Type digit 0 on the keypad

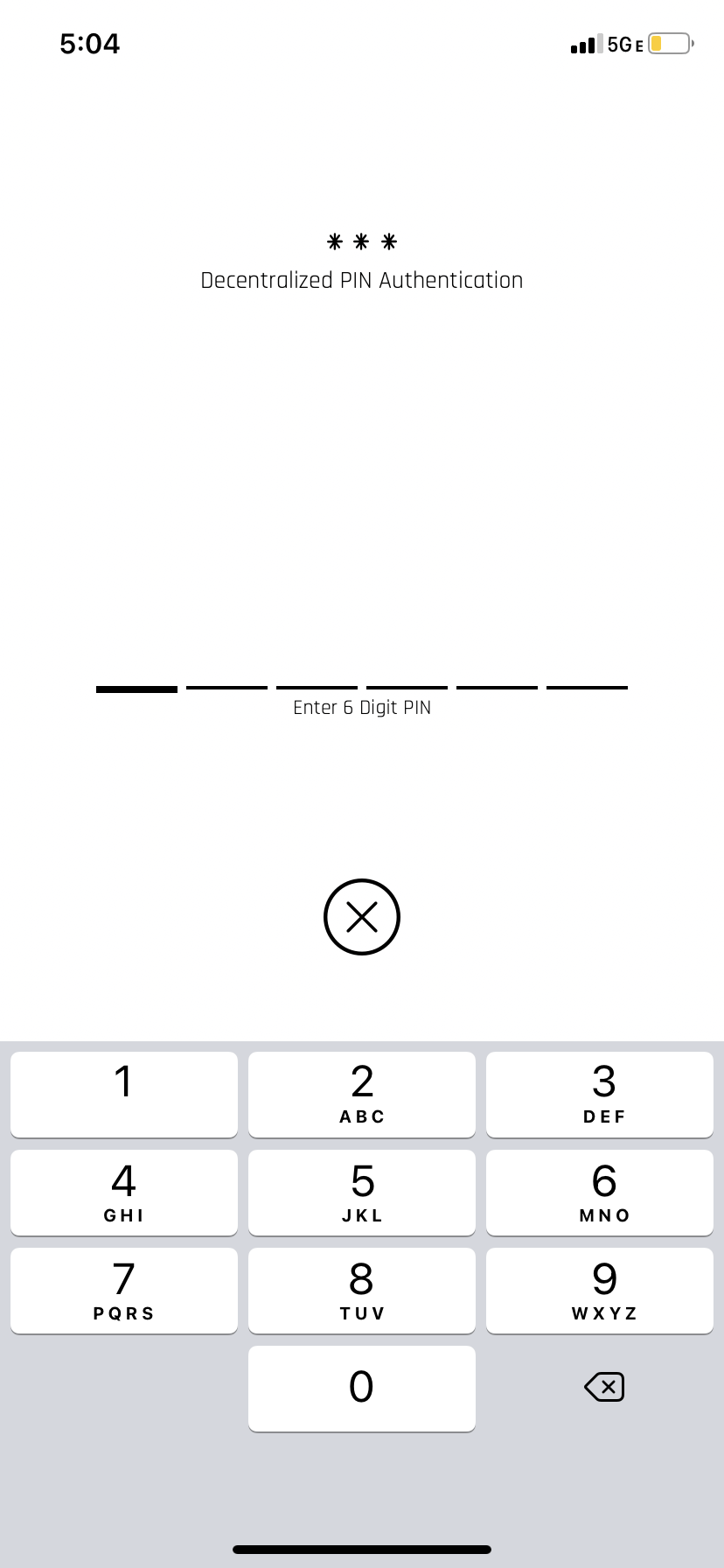tap(362, 1388)
